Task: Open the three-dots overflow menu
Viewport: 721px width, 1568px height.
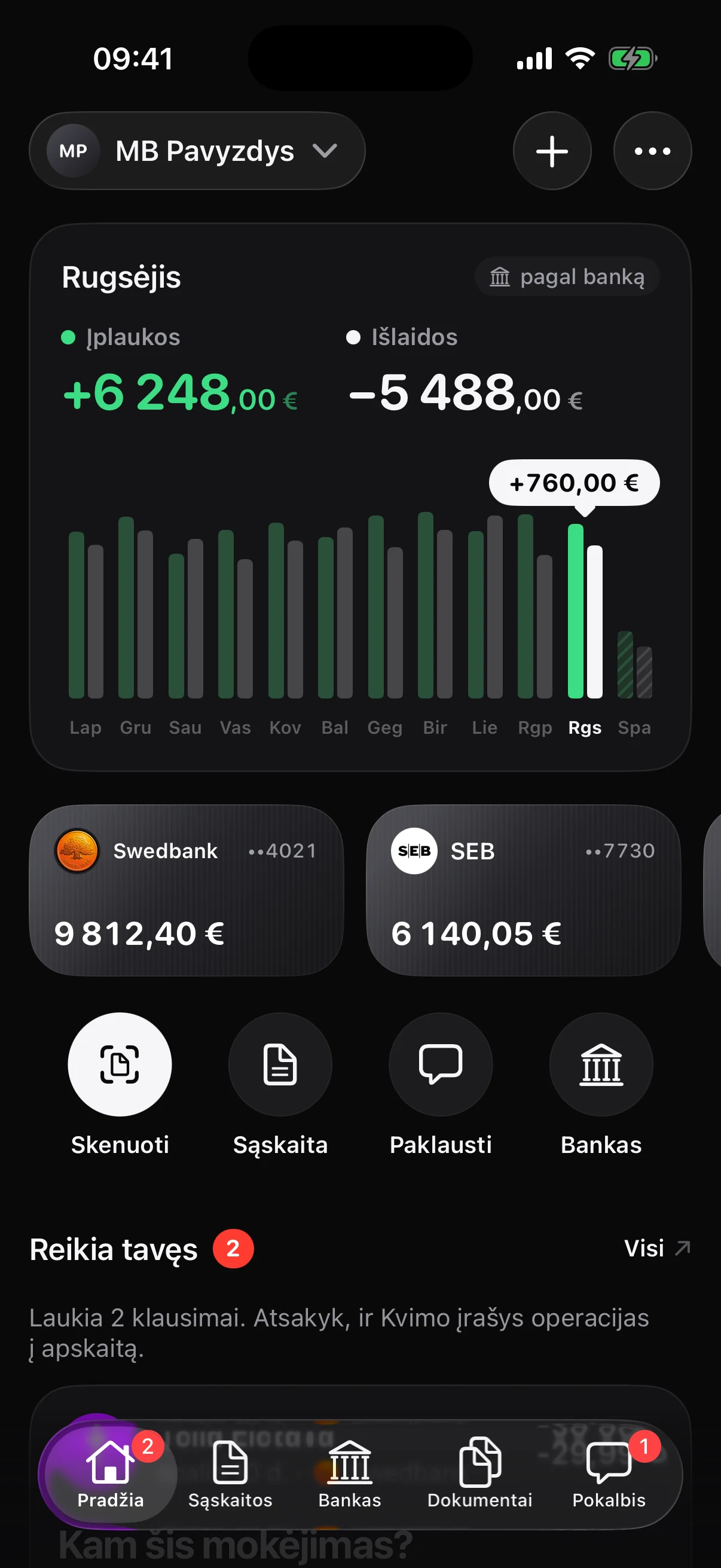Action: (652, 151)
